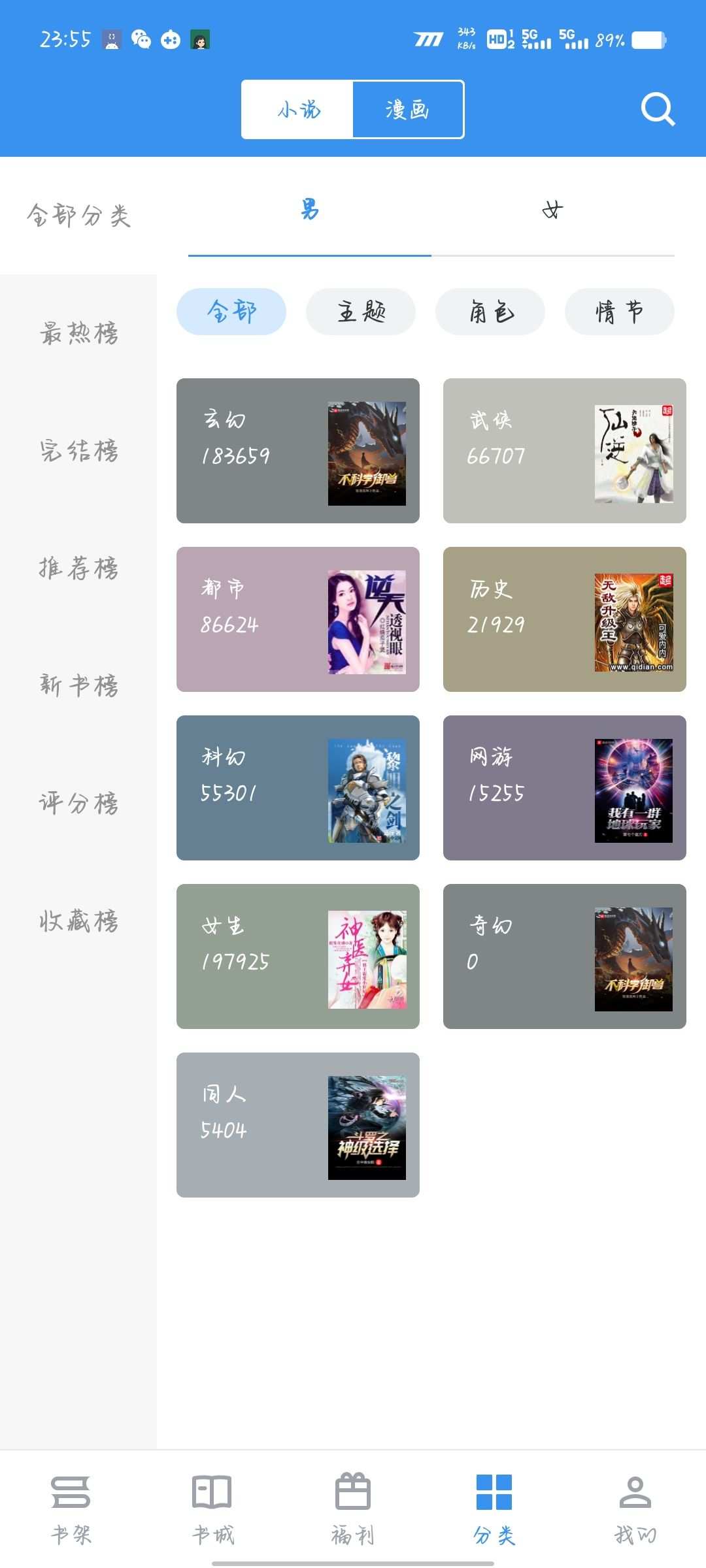Select the 小说 segment
The width and height of the screenshot is (706, 1568).
[298, 110]
